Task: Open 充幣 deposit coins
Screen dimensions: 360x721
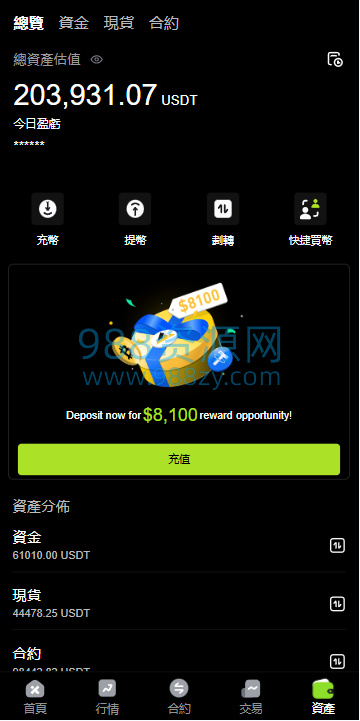Action: pos(47,220)
